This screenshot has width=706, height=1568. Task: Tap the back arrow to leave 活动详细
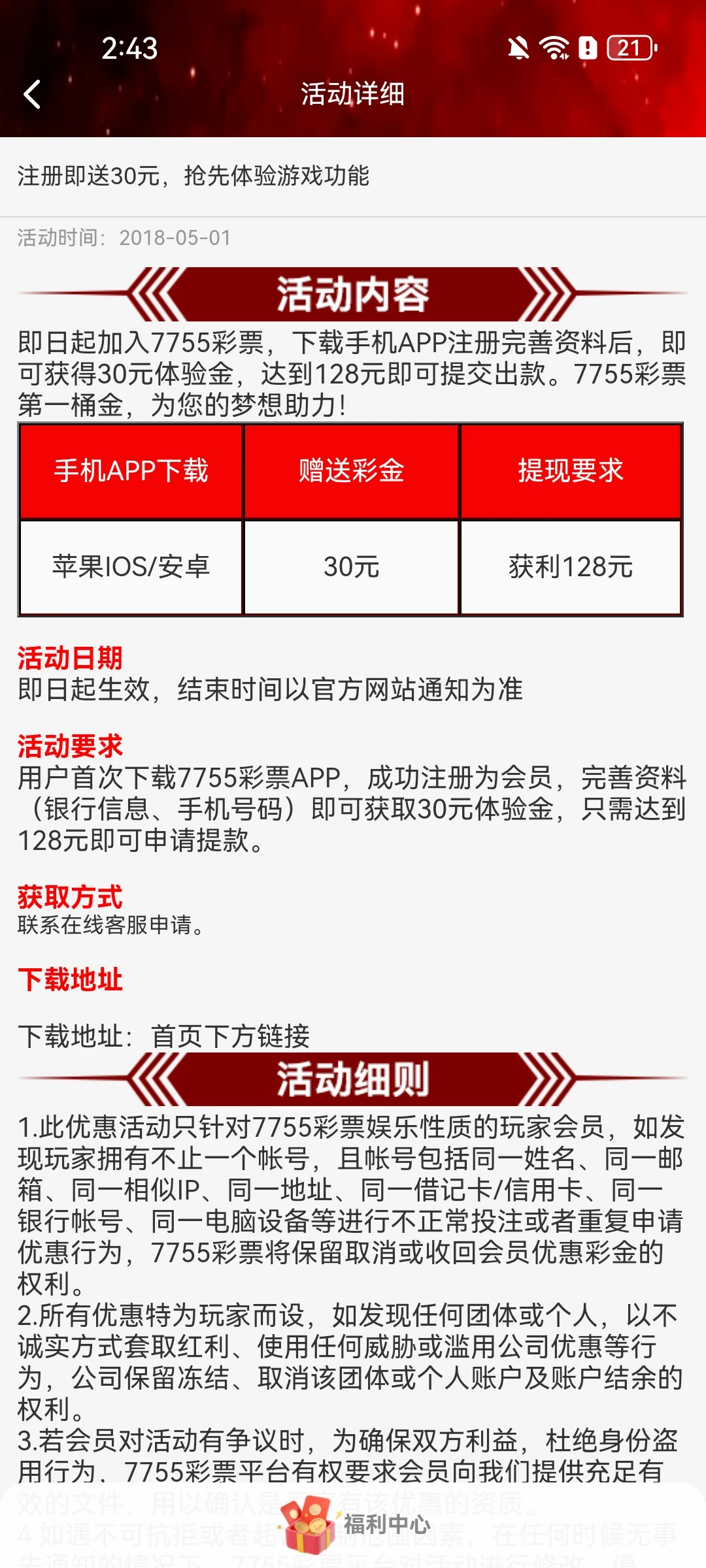tap(31, 95)
